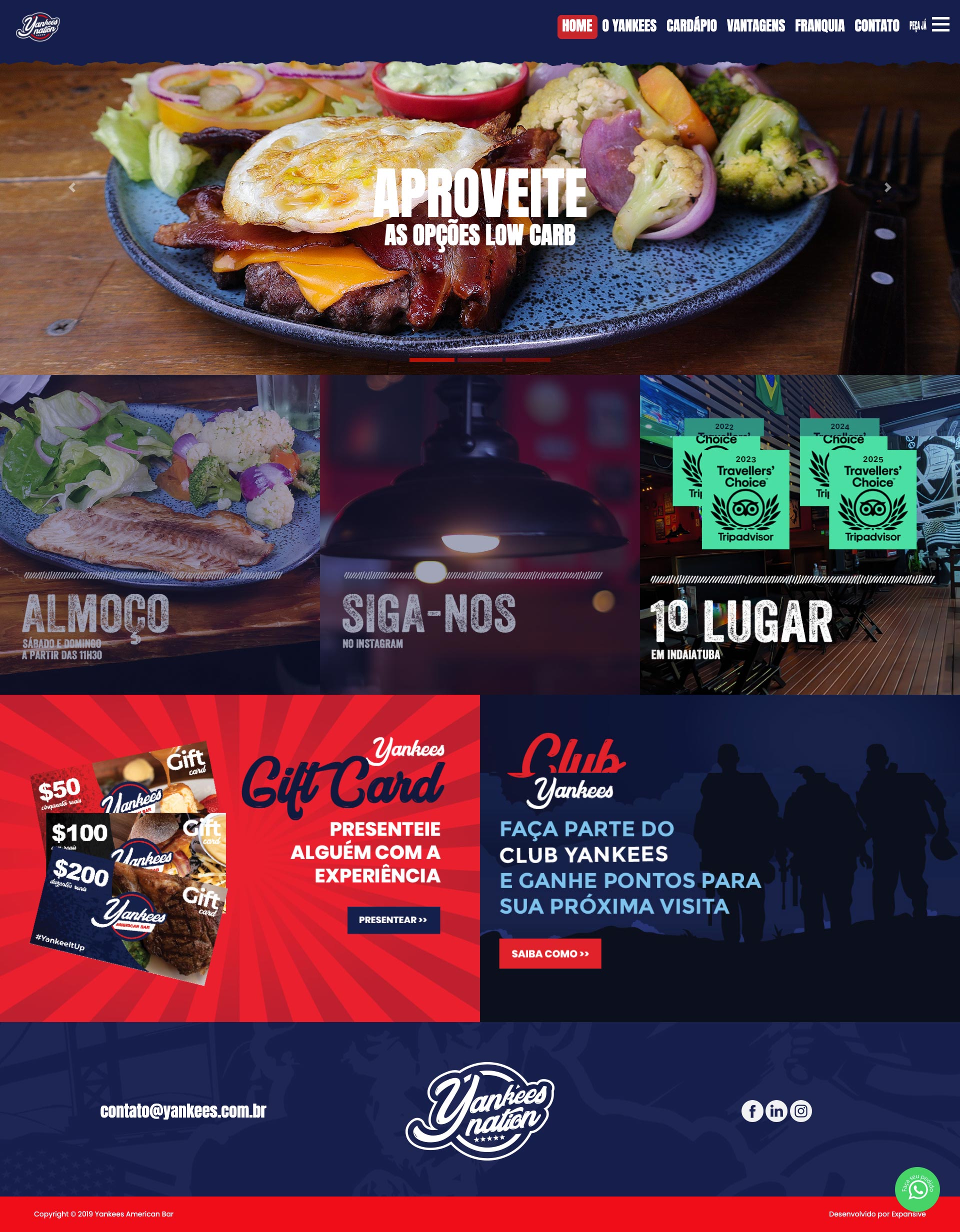This screenshot has width=960, height=1232.
Task: Open the Franquia page
Action: [819, 26]
